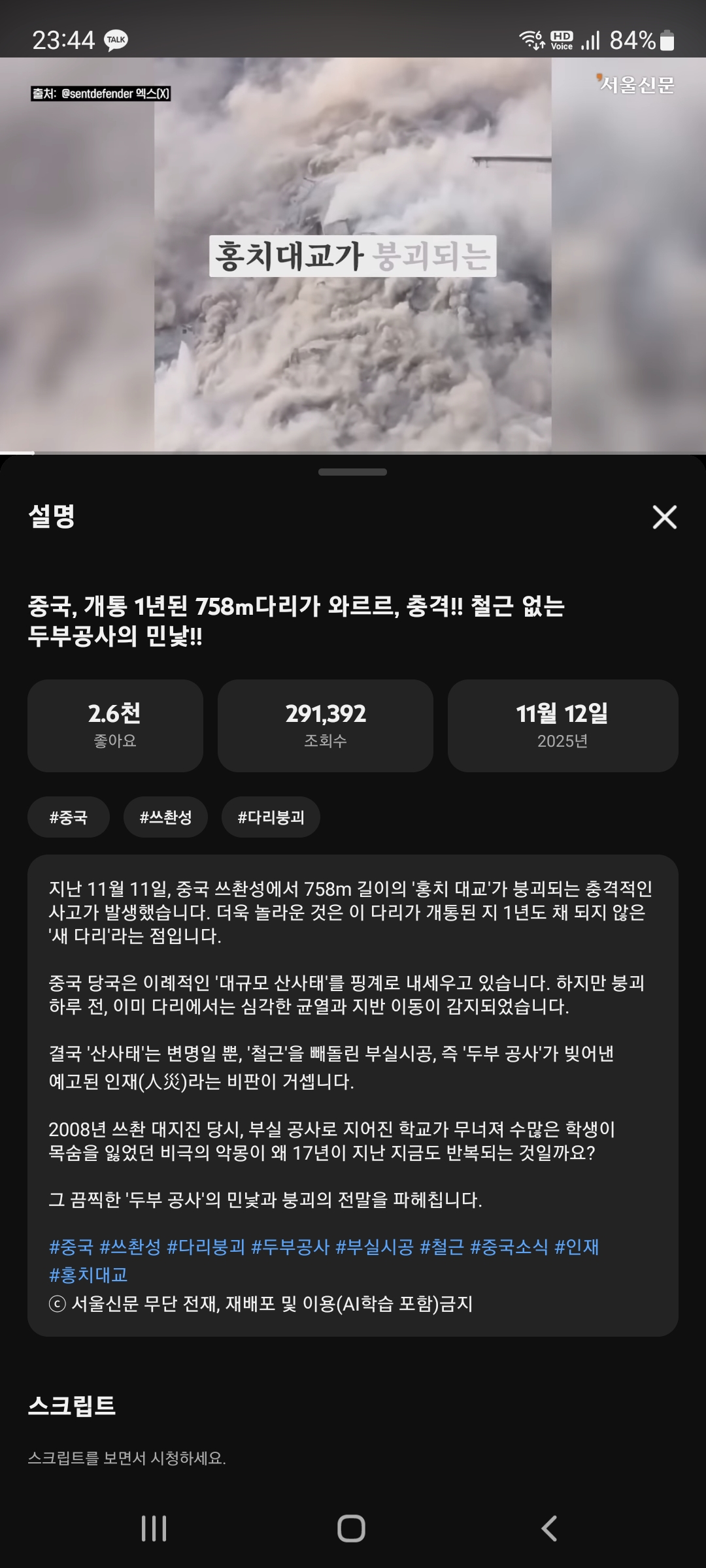Screen dimensions: 706x1568
Task: Select the #중국 hashtag chip
Action: pos(69,817)
